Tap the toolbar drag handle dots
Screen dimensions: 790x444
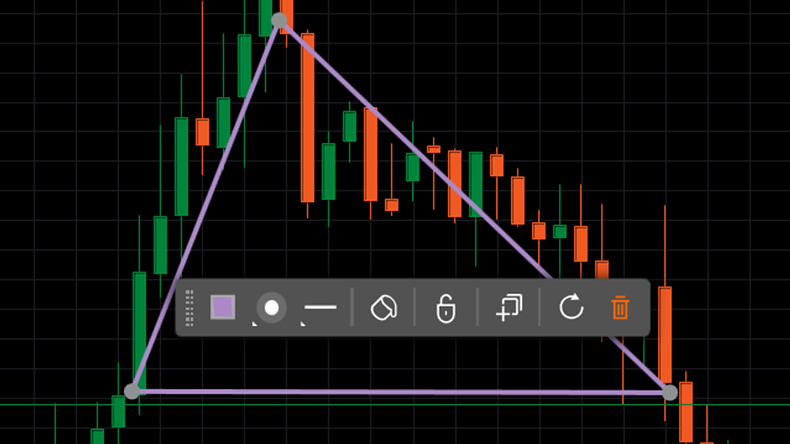click(190, 308)
